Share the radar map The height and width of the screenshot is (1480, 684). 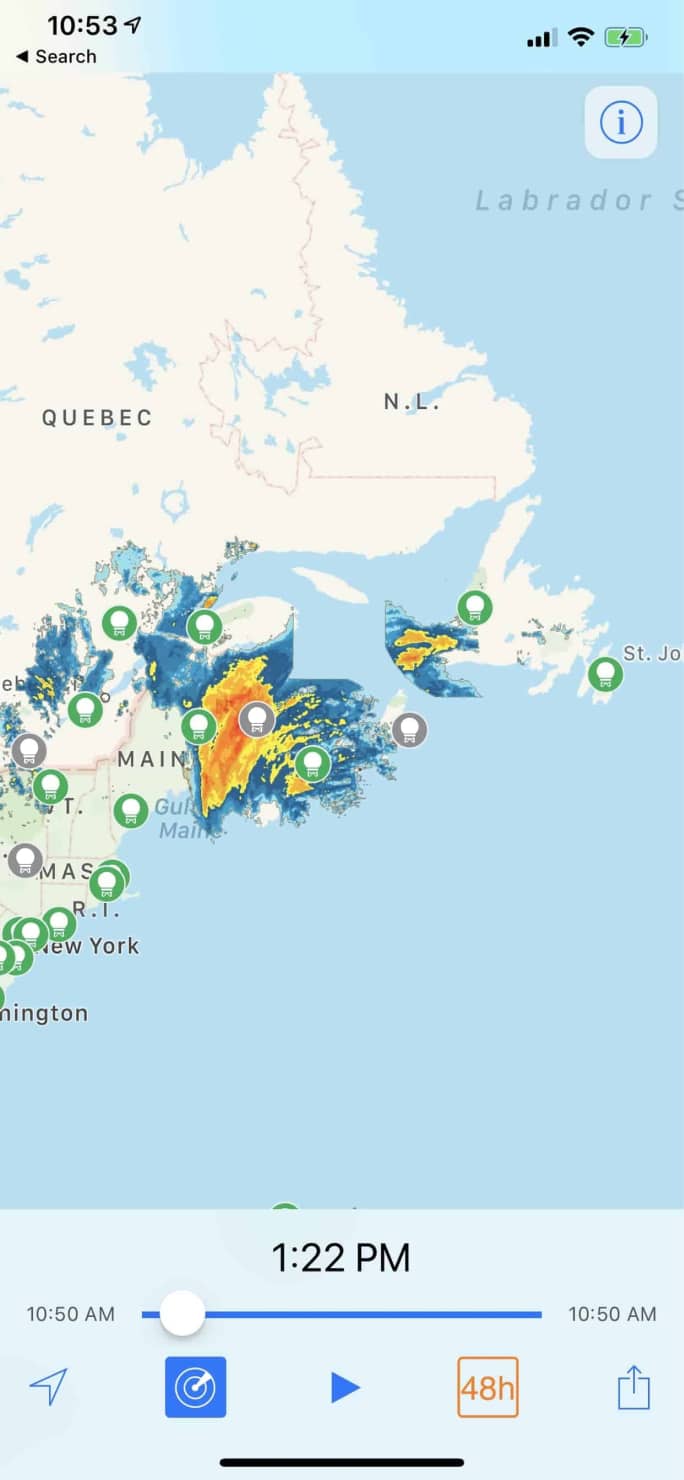(x=633, y=1388)
